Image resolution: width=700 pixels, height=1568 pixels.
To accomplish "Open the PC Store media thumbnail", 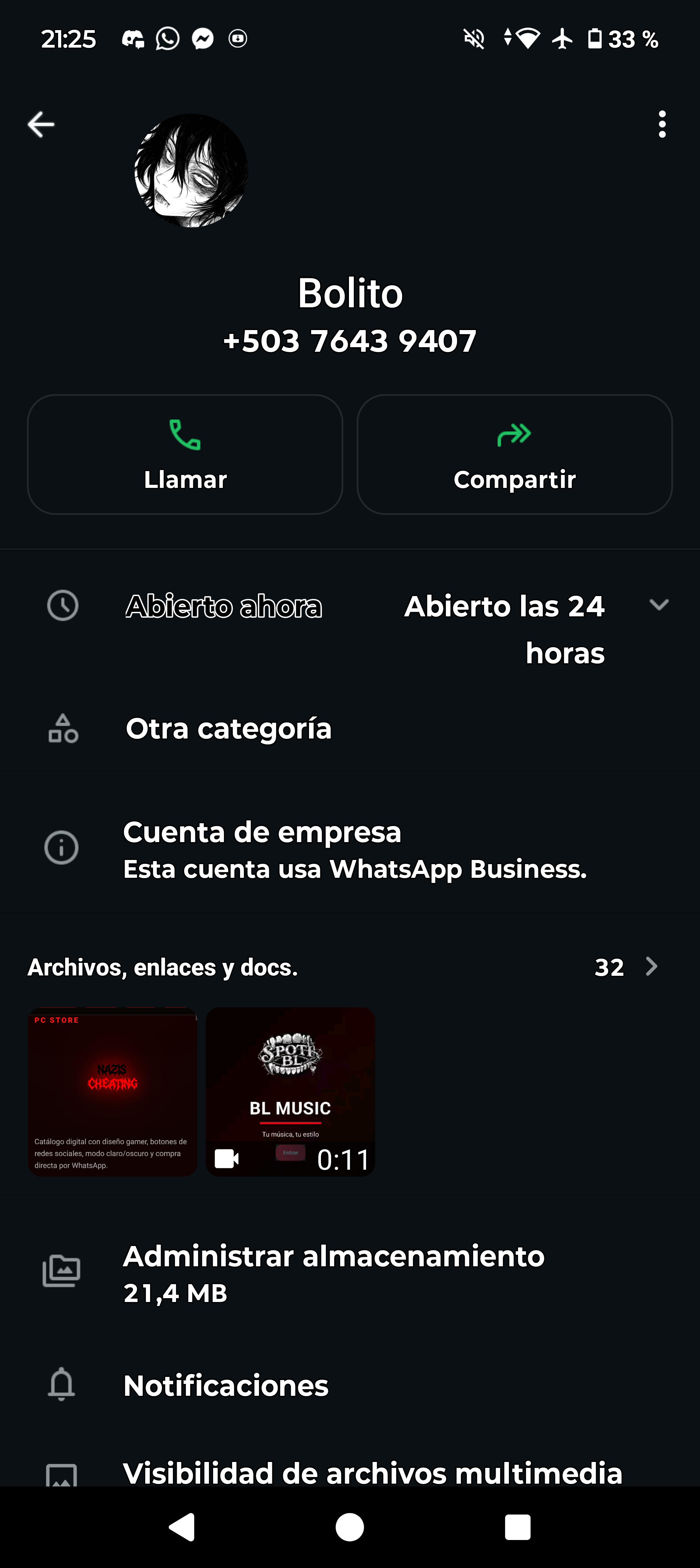I will [x=113, y=1091].
